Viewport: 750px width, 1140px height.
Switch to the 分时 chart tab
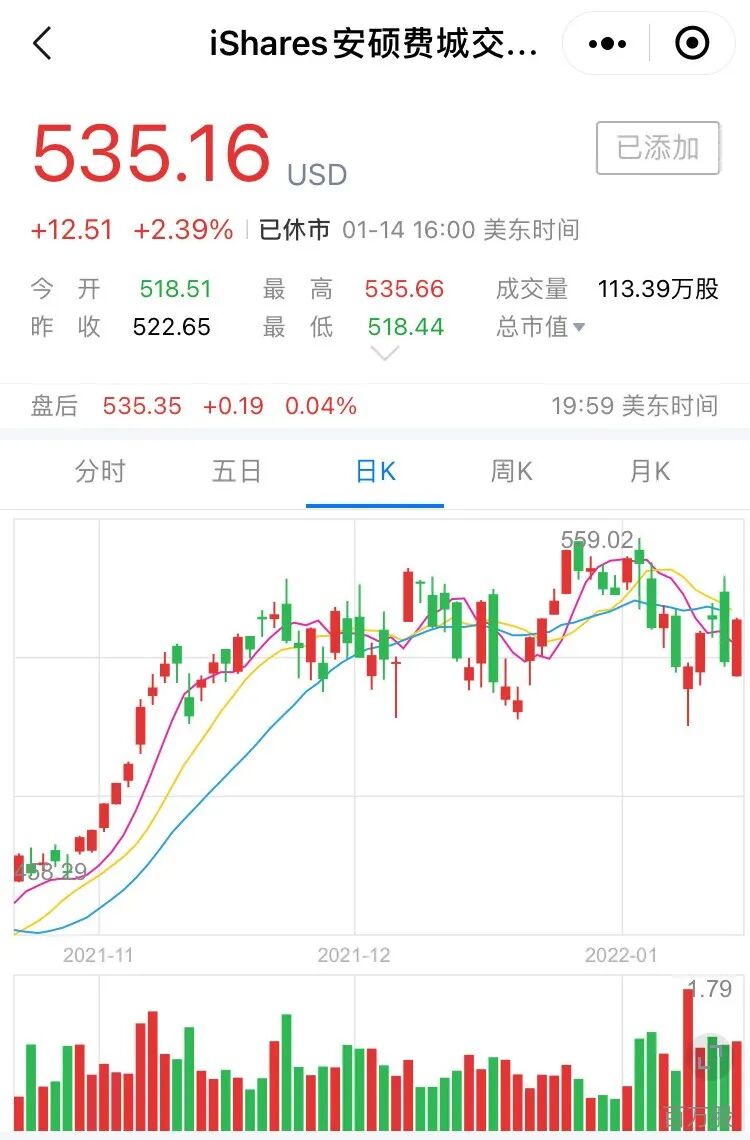coord(100,472)
